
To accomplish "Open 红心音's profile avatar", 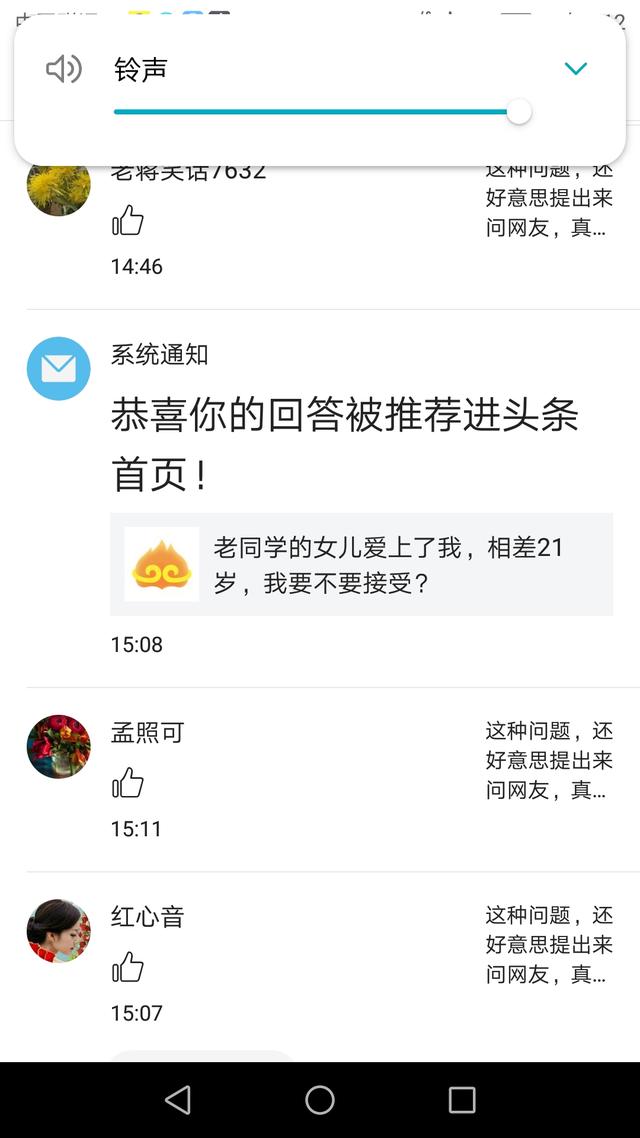I will pos(58,931).
